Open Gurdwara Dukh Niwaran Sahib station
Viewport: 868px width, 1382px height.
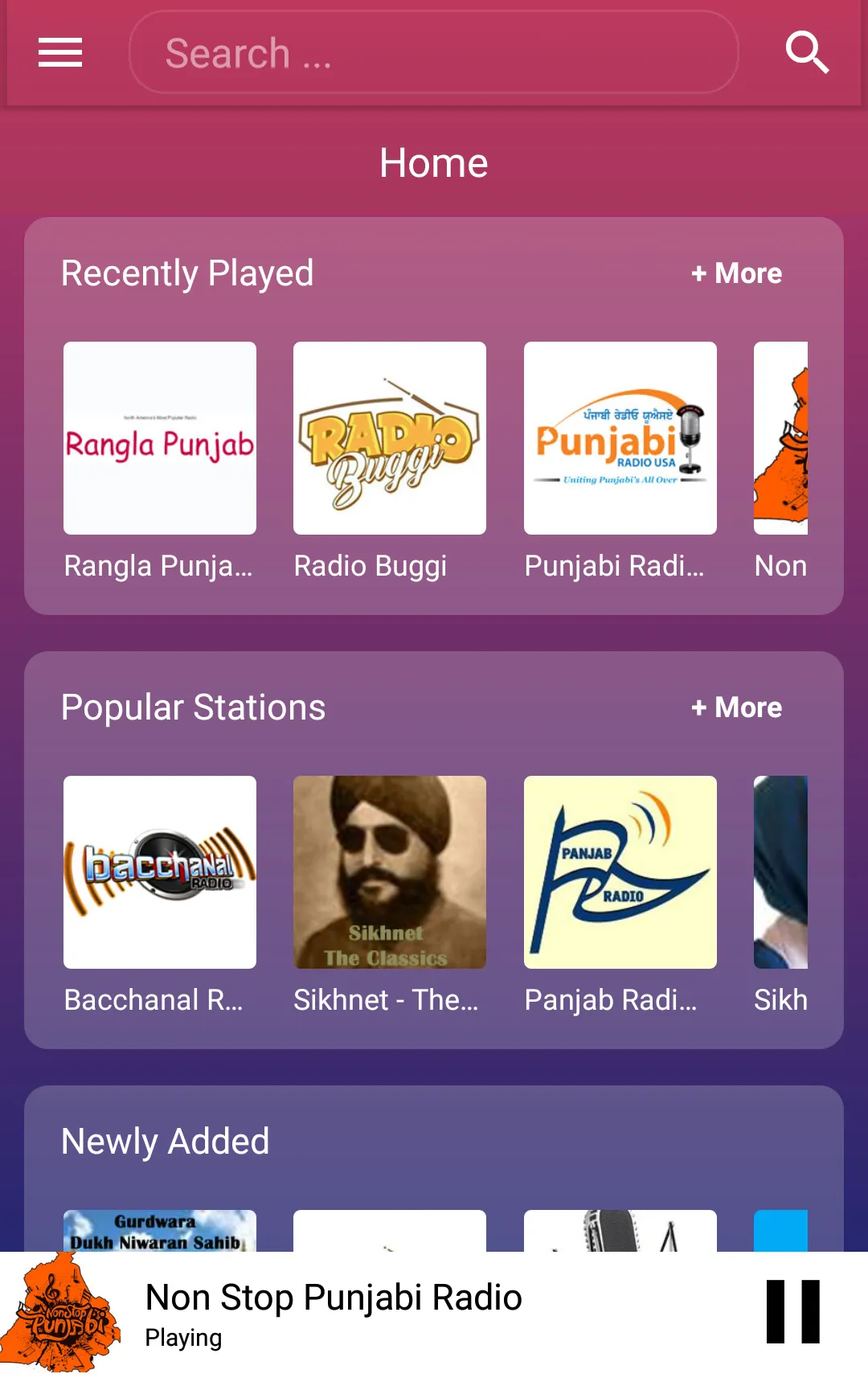coord(159,1230)
